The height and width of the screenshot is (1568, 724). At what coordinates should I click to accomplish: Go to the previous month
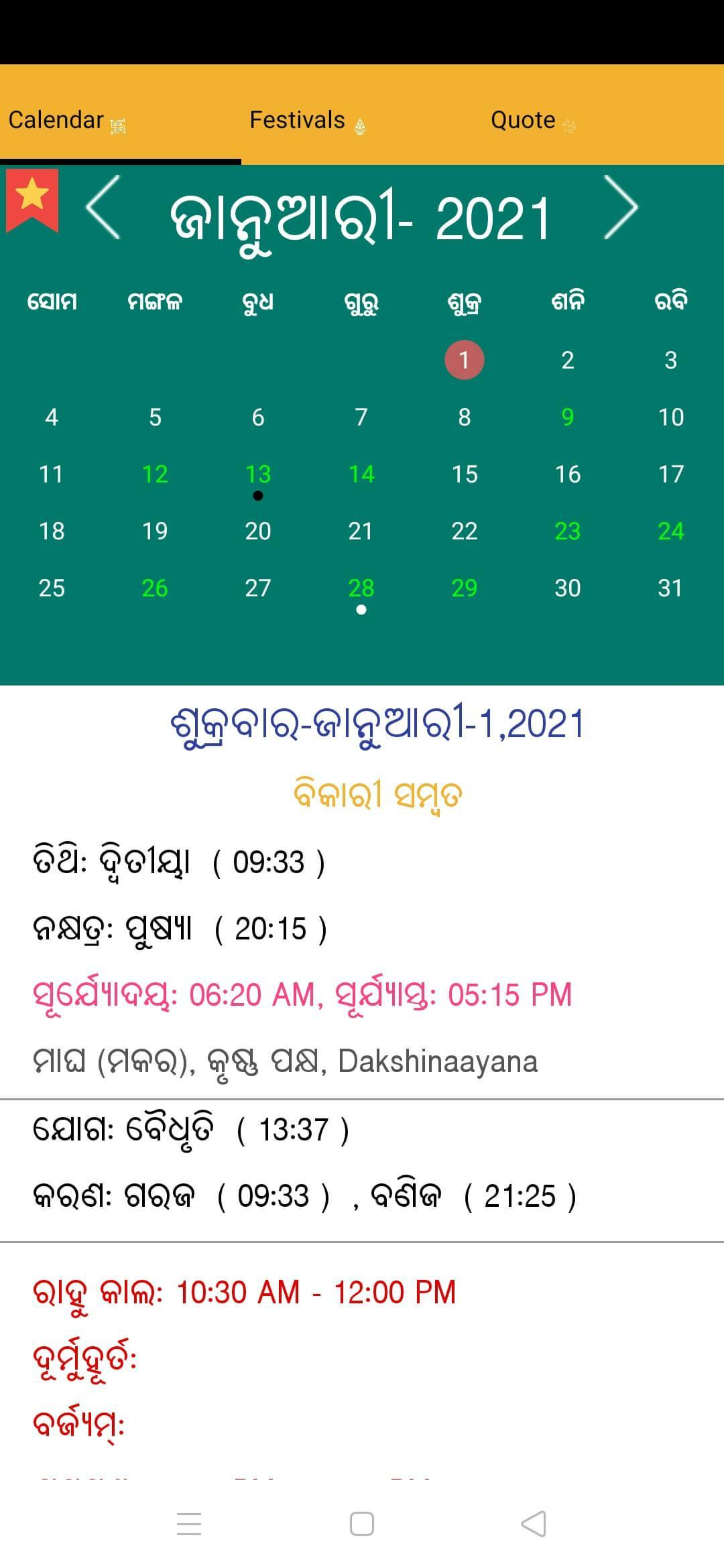click(x=104, y=207)
